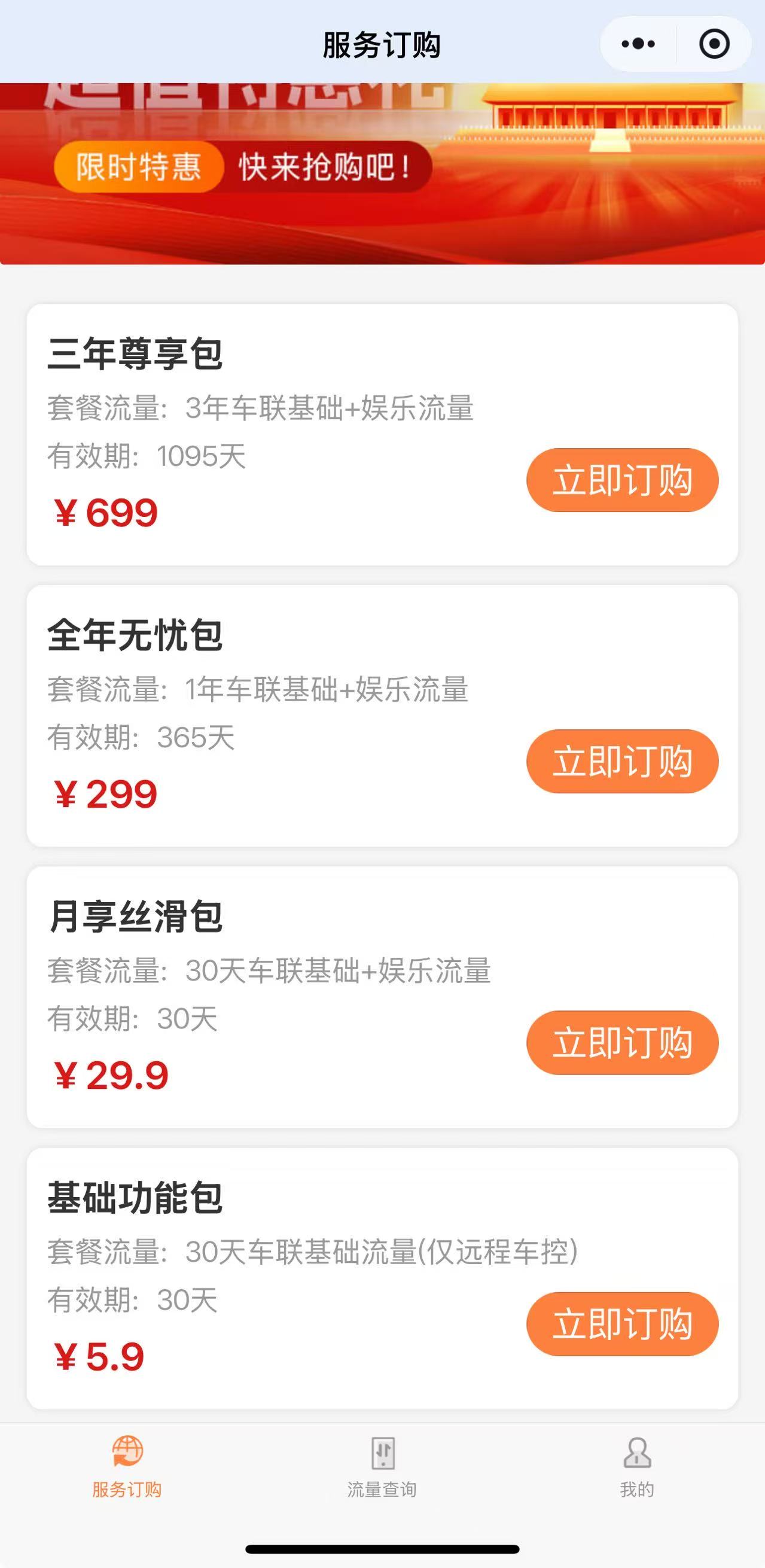Tap 立即订购 for 三年尊享包
This screenshot has width=765, height=1568.
pyautogui.click(x=622, y=480)
